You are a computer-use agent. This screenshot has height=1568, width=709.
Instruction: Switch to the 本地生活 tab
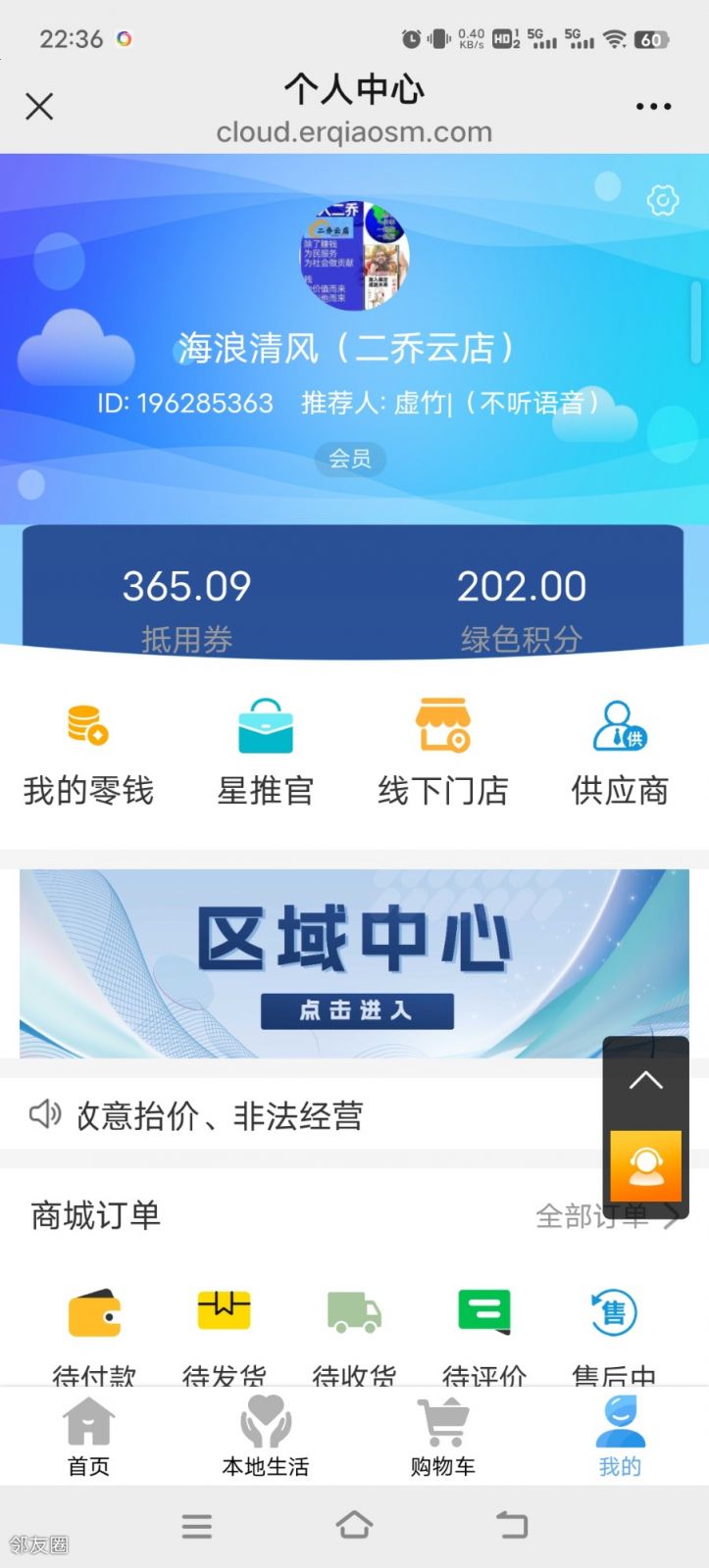pos(266,1437)
